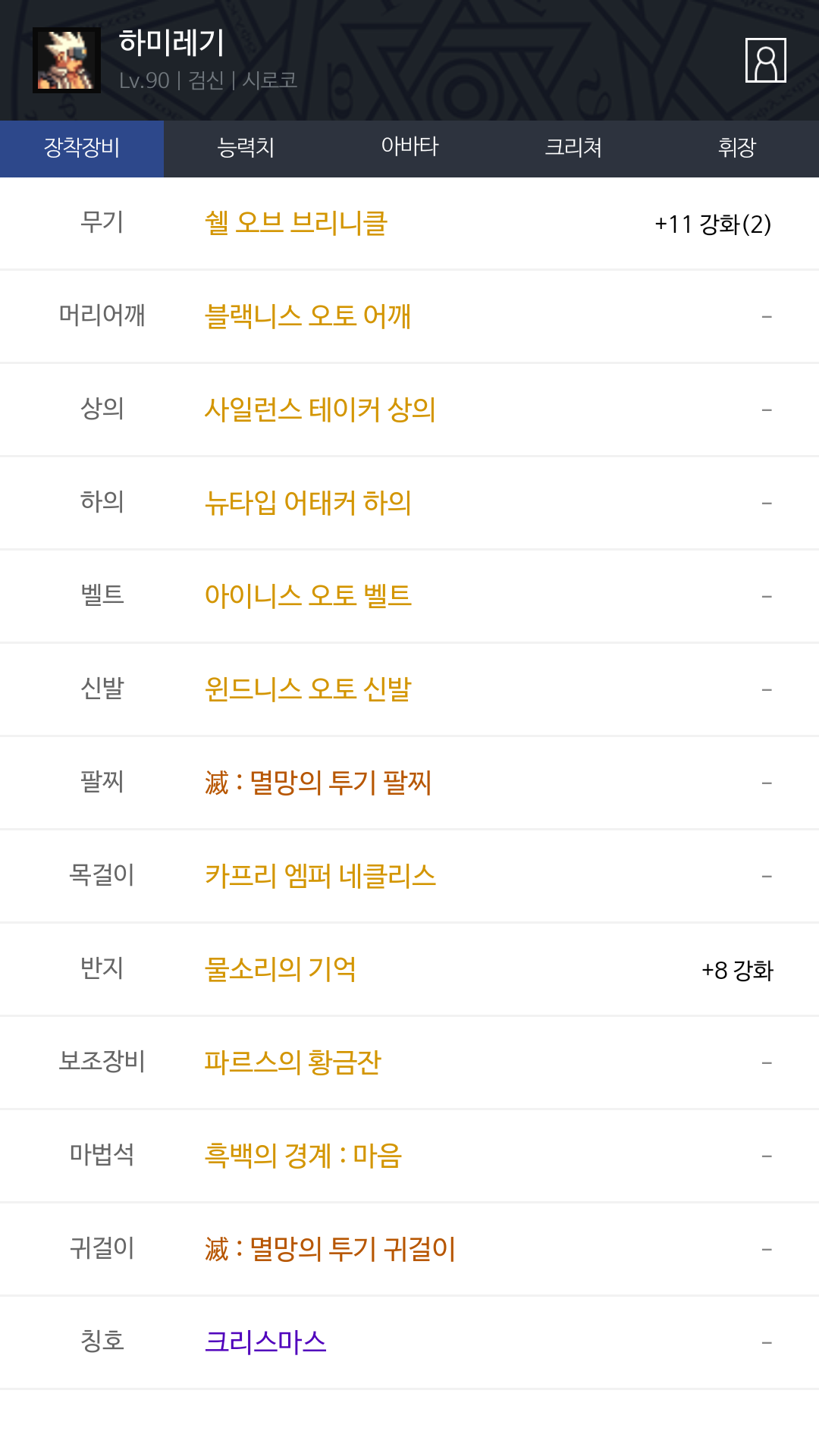Screen dimensions: 819x1456
Task: Open 멸망의 투기 귀걸이 earring item
Action: (331, 1249)
